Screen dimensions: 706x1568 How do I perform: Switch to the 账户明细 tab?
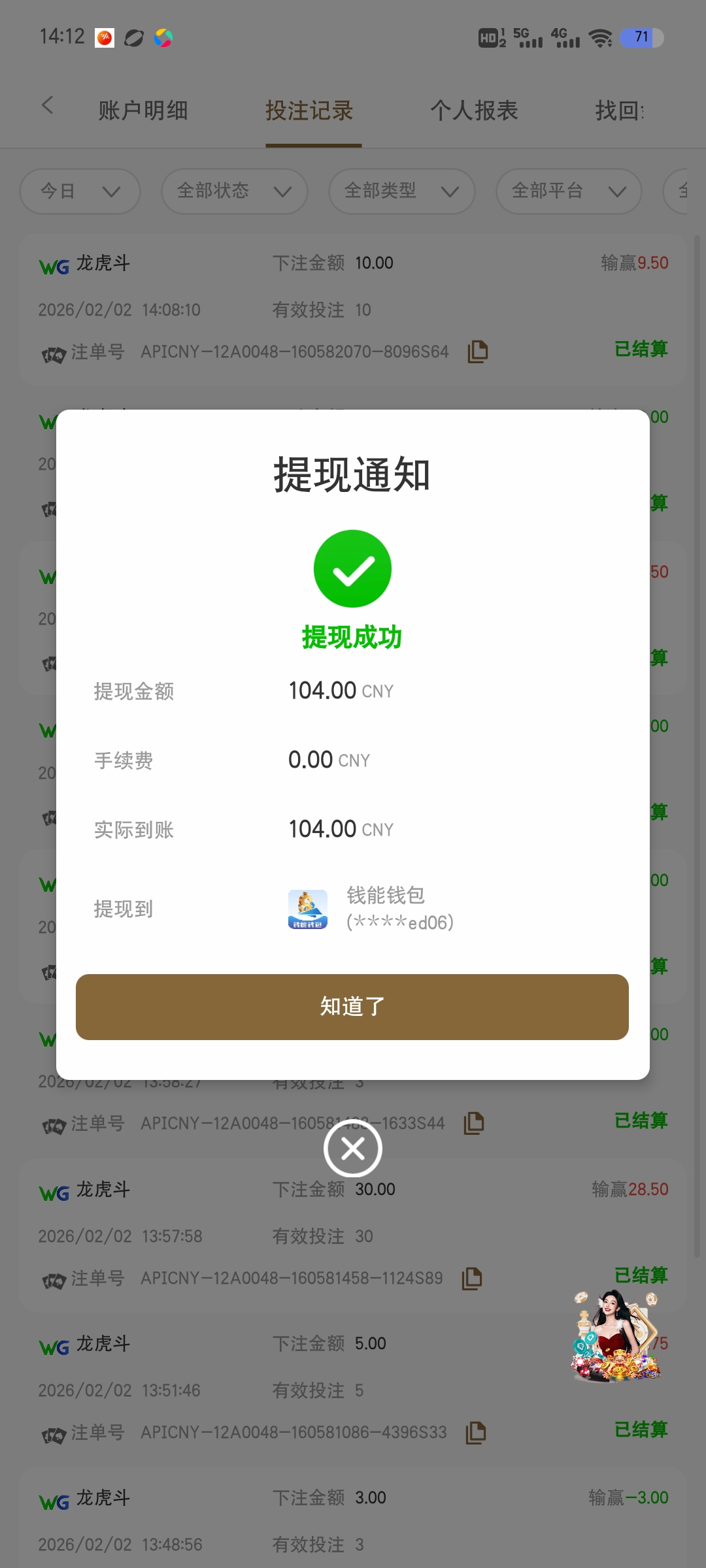[143, 110]
